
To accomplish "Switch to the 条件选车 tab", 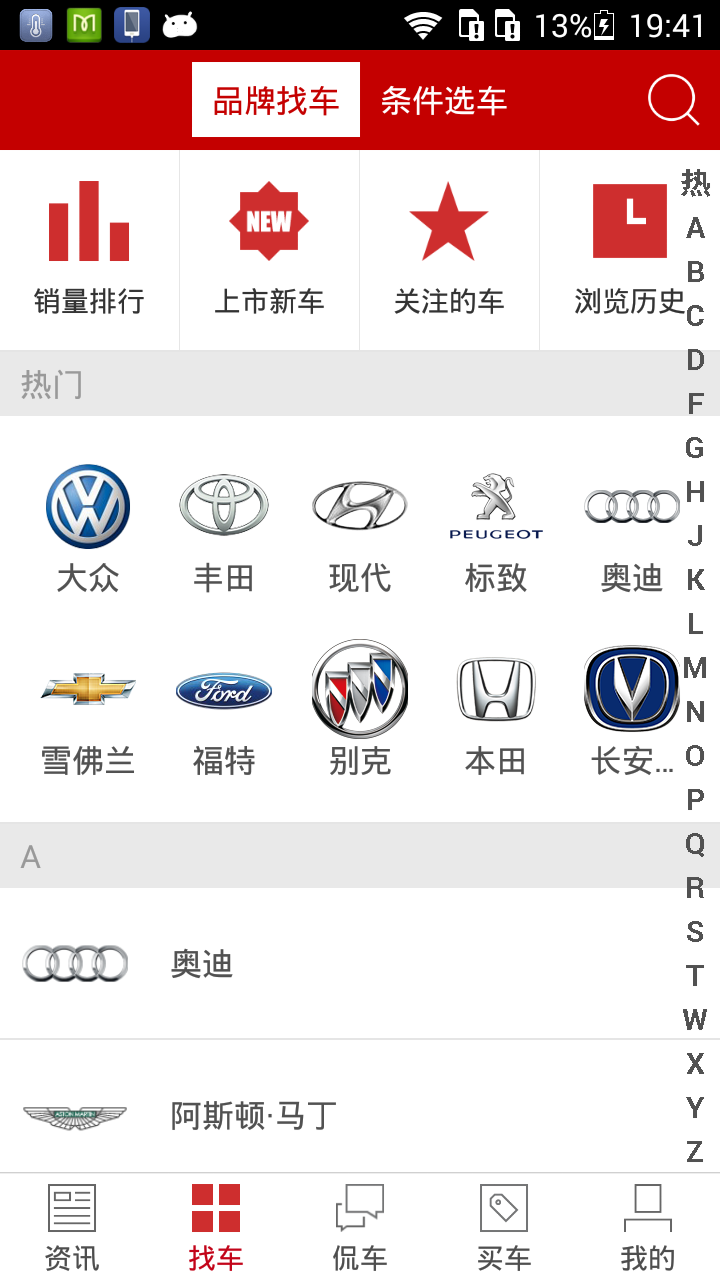I will pyautogui.click(x=444, y=99).
